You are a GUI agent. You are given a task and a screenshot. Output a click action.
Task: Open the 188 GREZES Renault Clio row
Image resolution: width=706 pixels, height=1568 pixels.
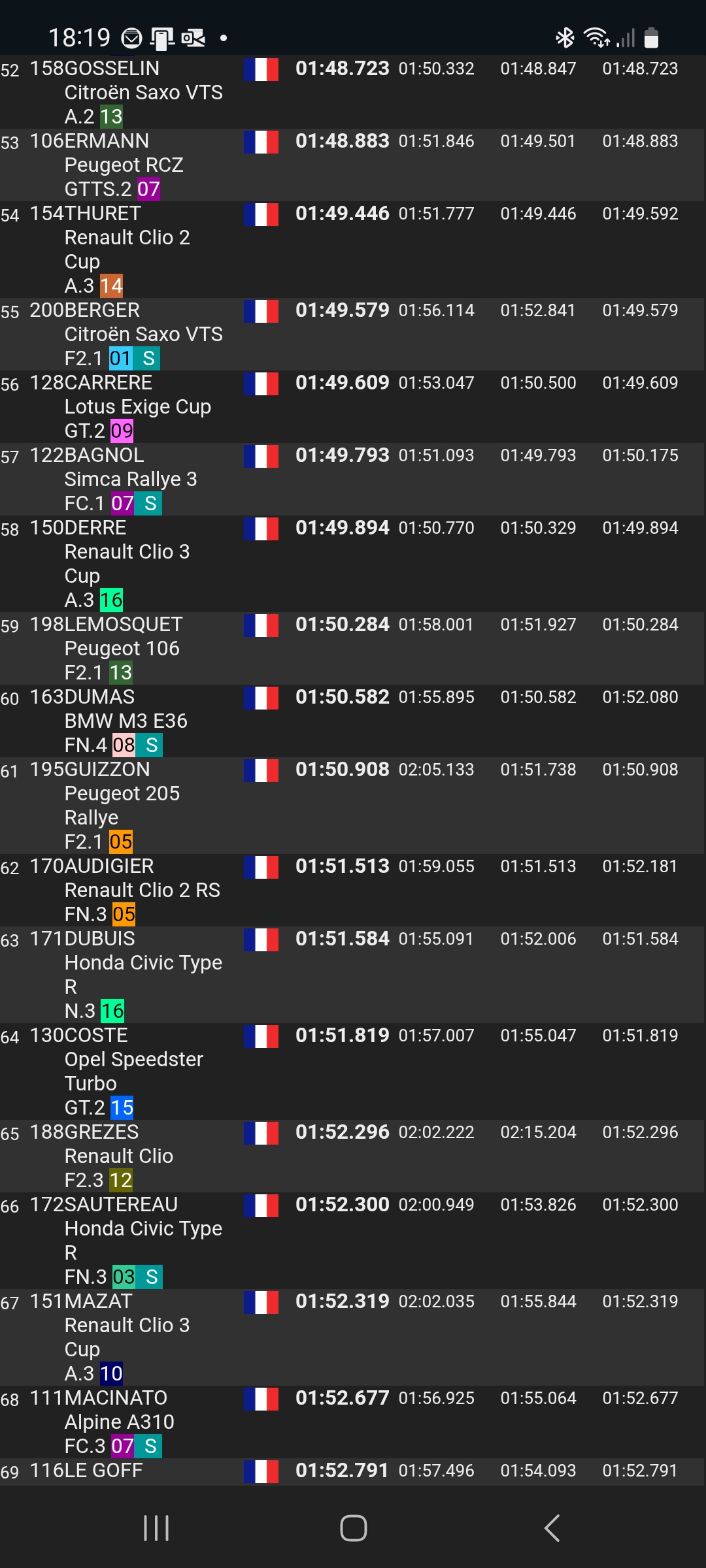tap(353, 1156)
